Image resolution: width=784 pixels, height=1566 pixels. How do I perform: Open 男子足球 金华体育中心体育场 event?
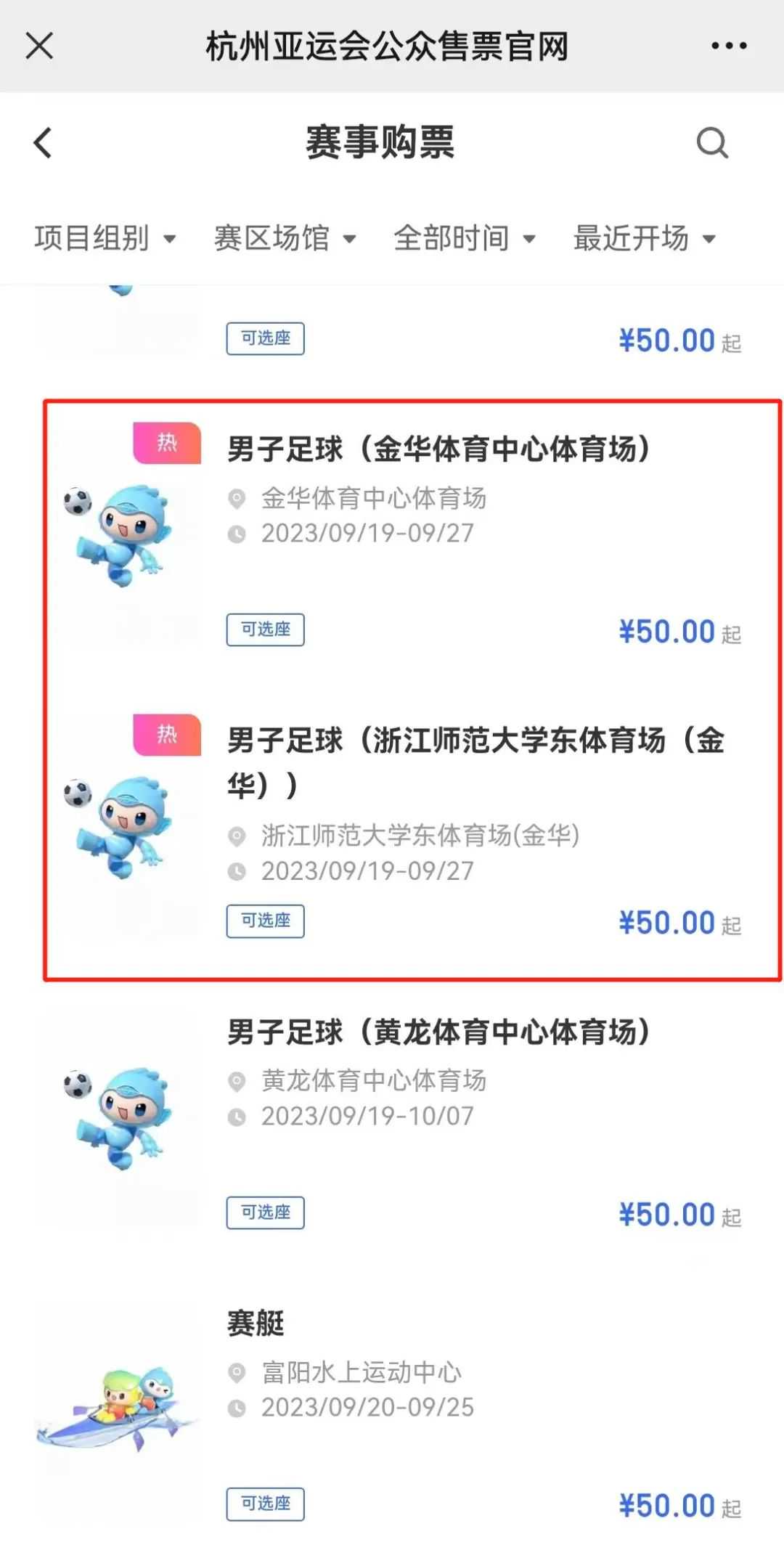pyautogui.click(x=438, y=449)
